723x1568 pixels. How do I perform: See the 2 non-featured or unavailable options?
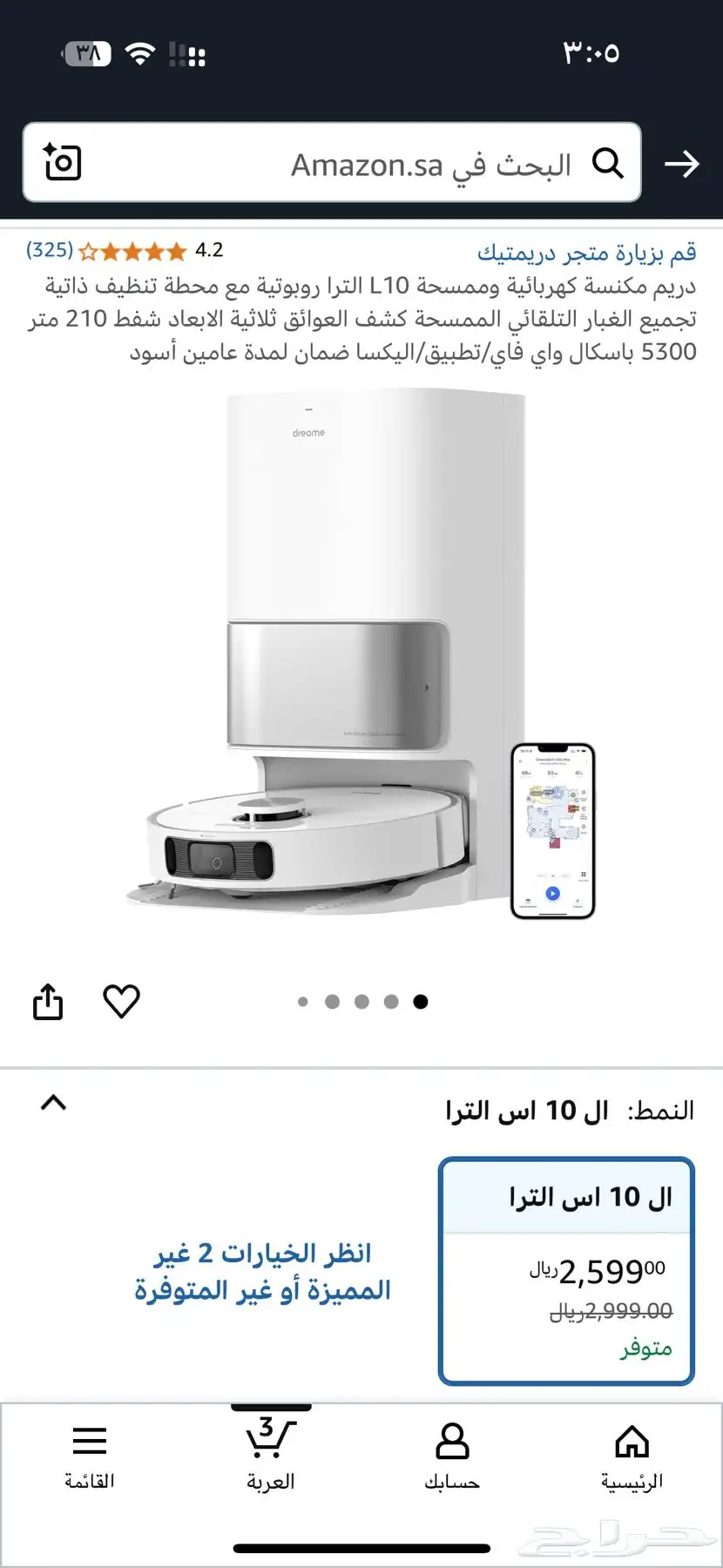[262, 1271]
